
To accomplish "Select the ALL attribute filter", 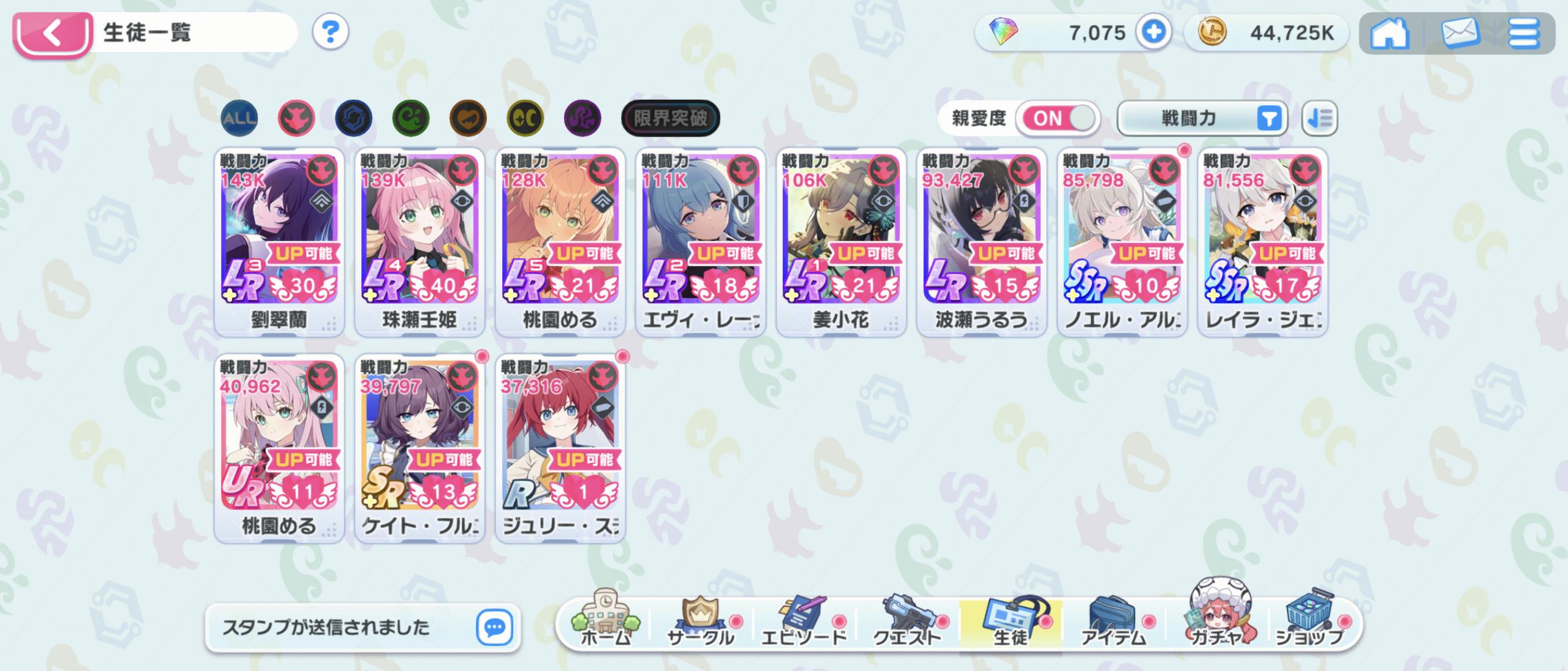I will (x=239, y=118).
